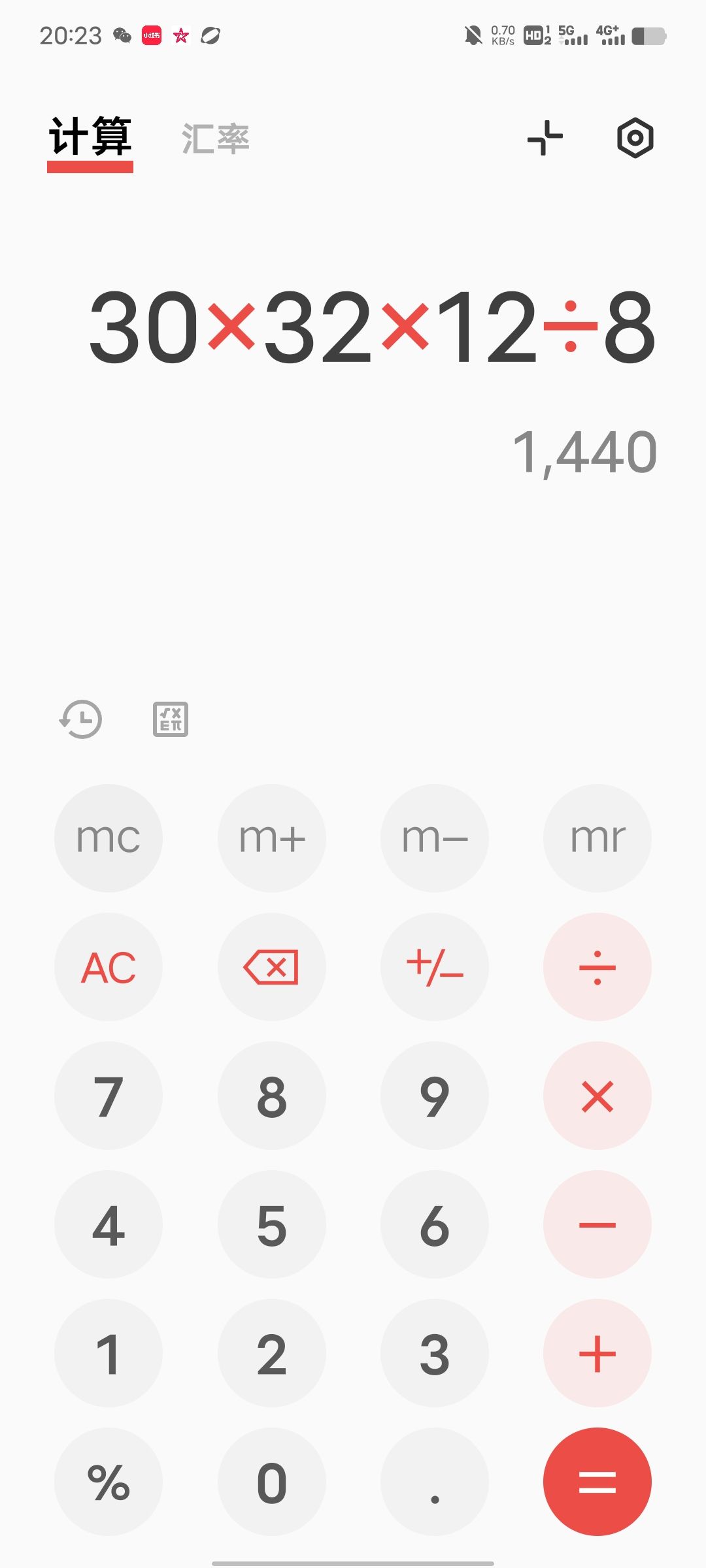706x1568 pixels.
Task: Toggle the sign with +/− key
Action: (435, 967)
